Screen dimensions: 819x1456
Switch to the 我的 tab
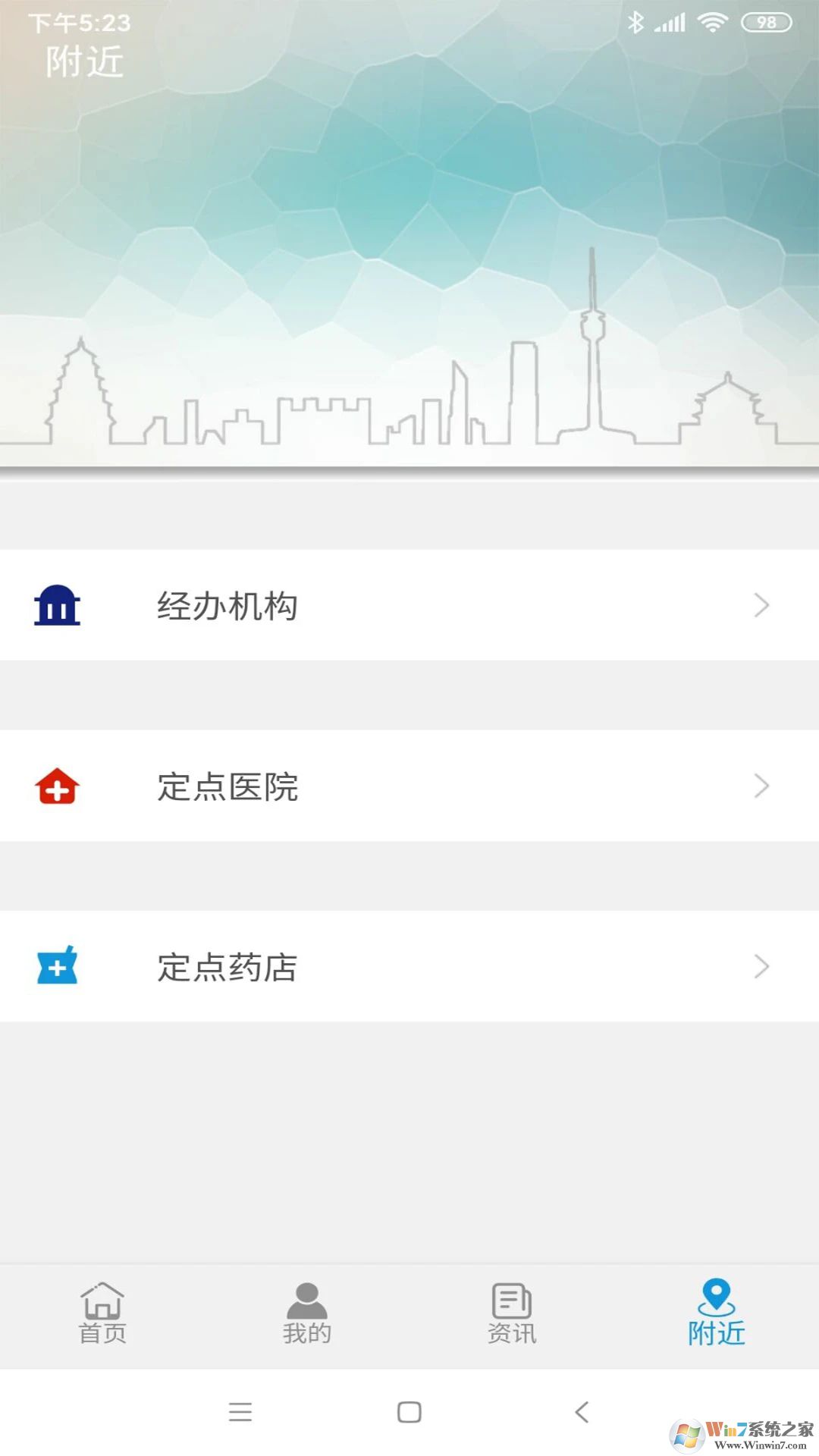306,1316
